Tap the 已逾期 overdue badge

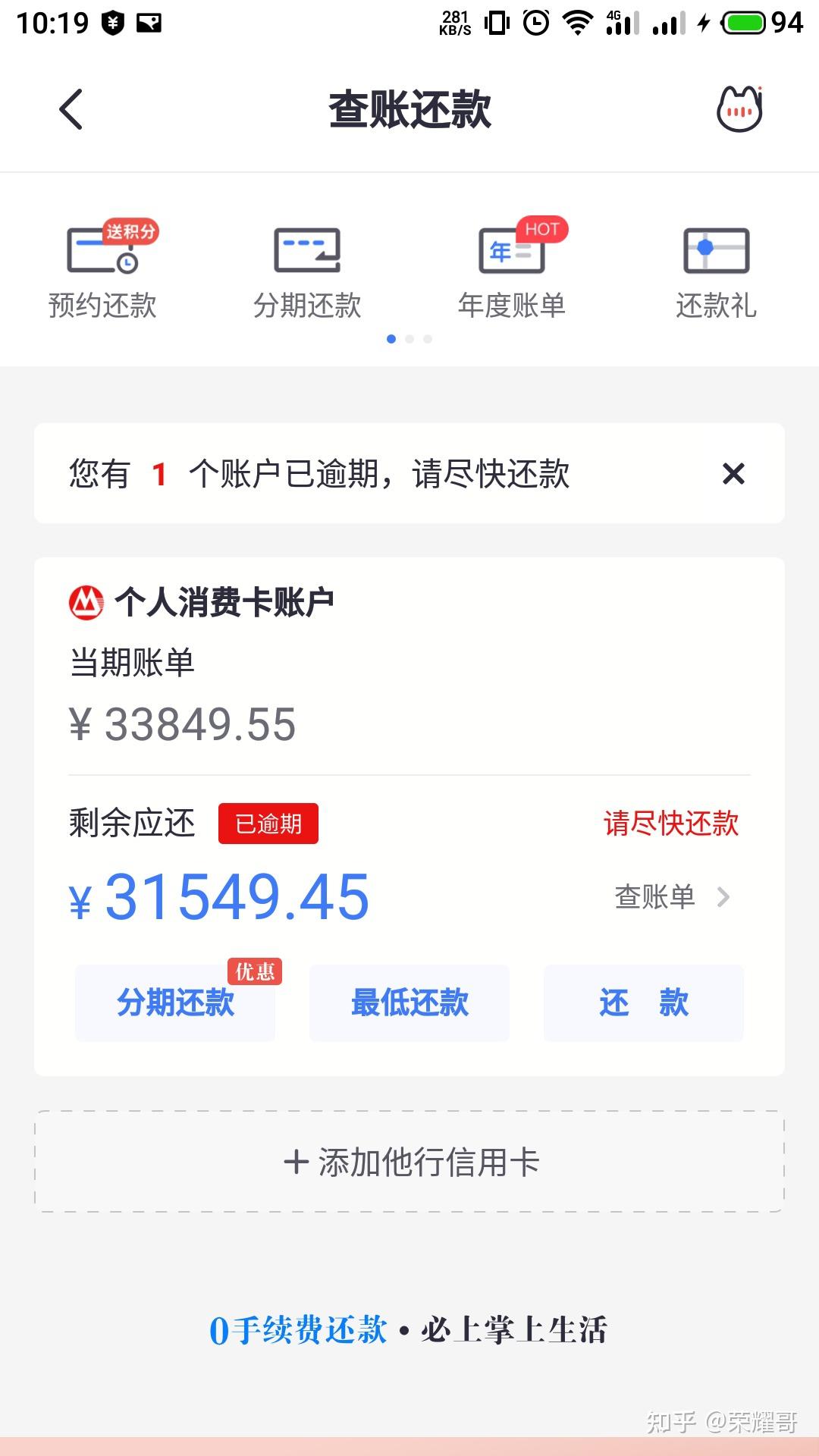[267, 822]
